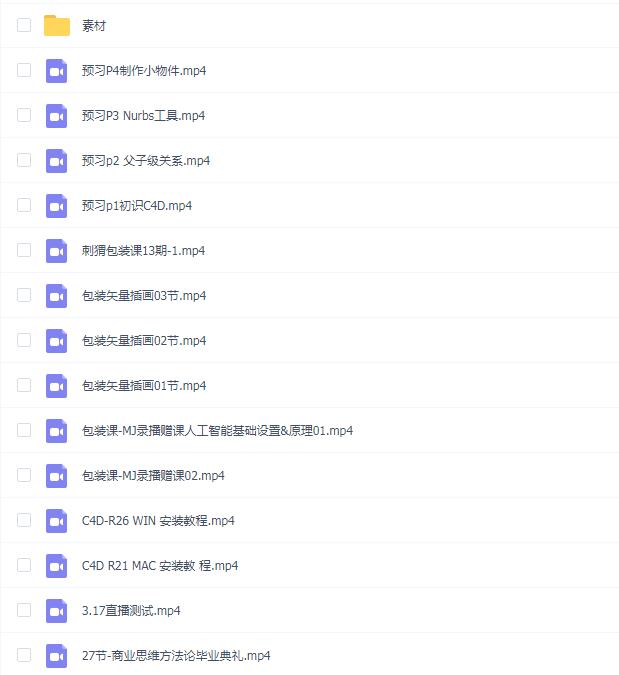Open 27节-商业思维方法论毕业典礼.mp4
619x675 pixels.
(176, 655)
